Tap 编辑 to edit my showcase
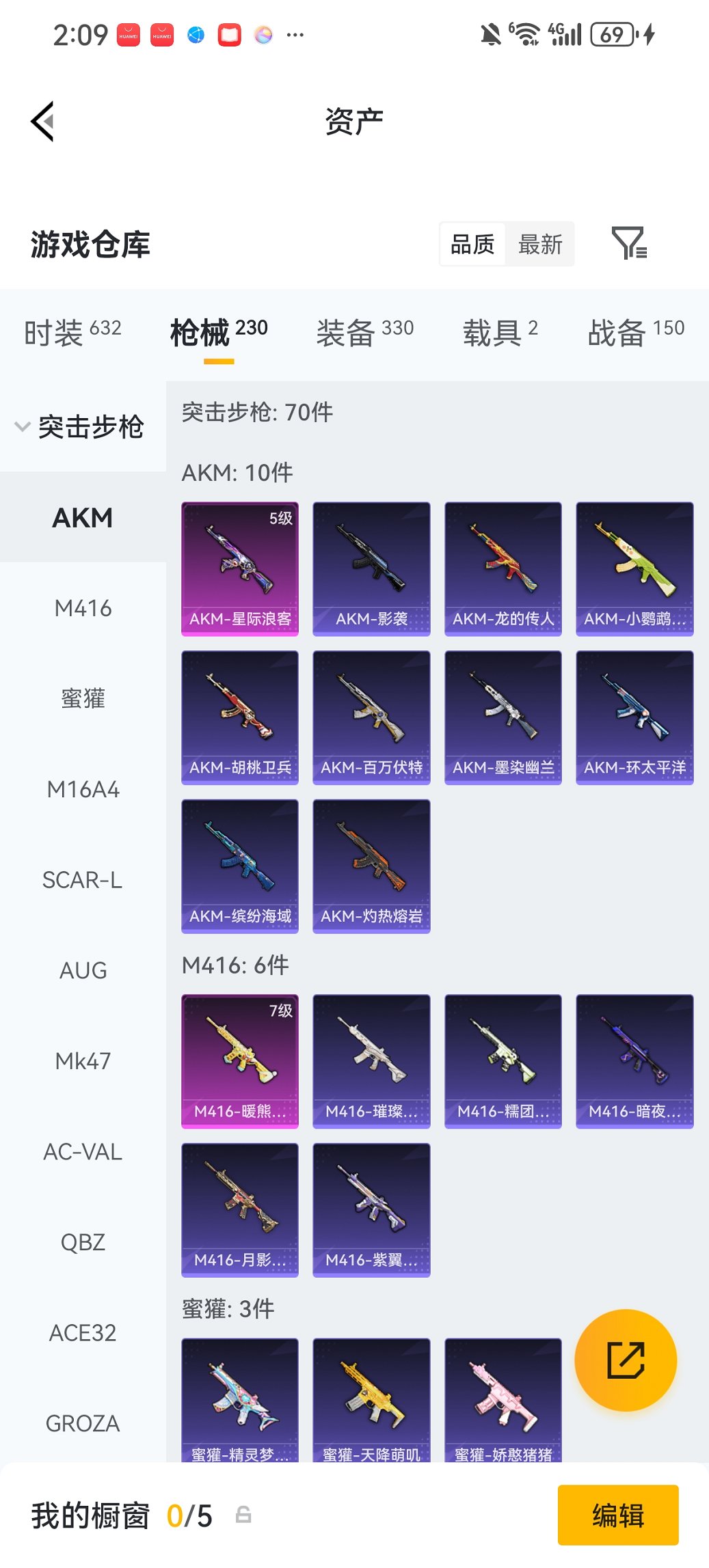The image size is (709, 1568). 617,1515
